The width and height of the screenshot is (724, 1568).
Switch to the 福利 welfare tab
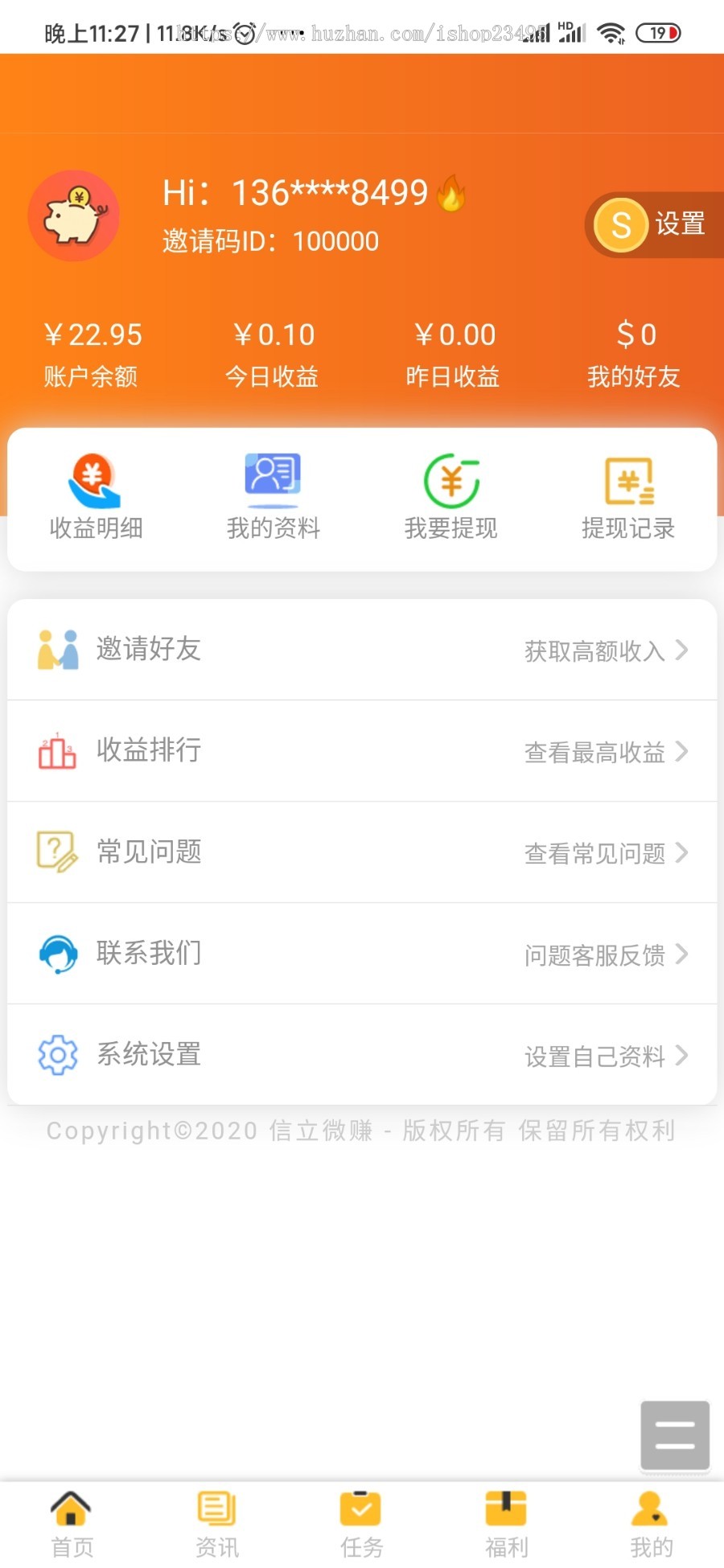(x=505, y=1520)
